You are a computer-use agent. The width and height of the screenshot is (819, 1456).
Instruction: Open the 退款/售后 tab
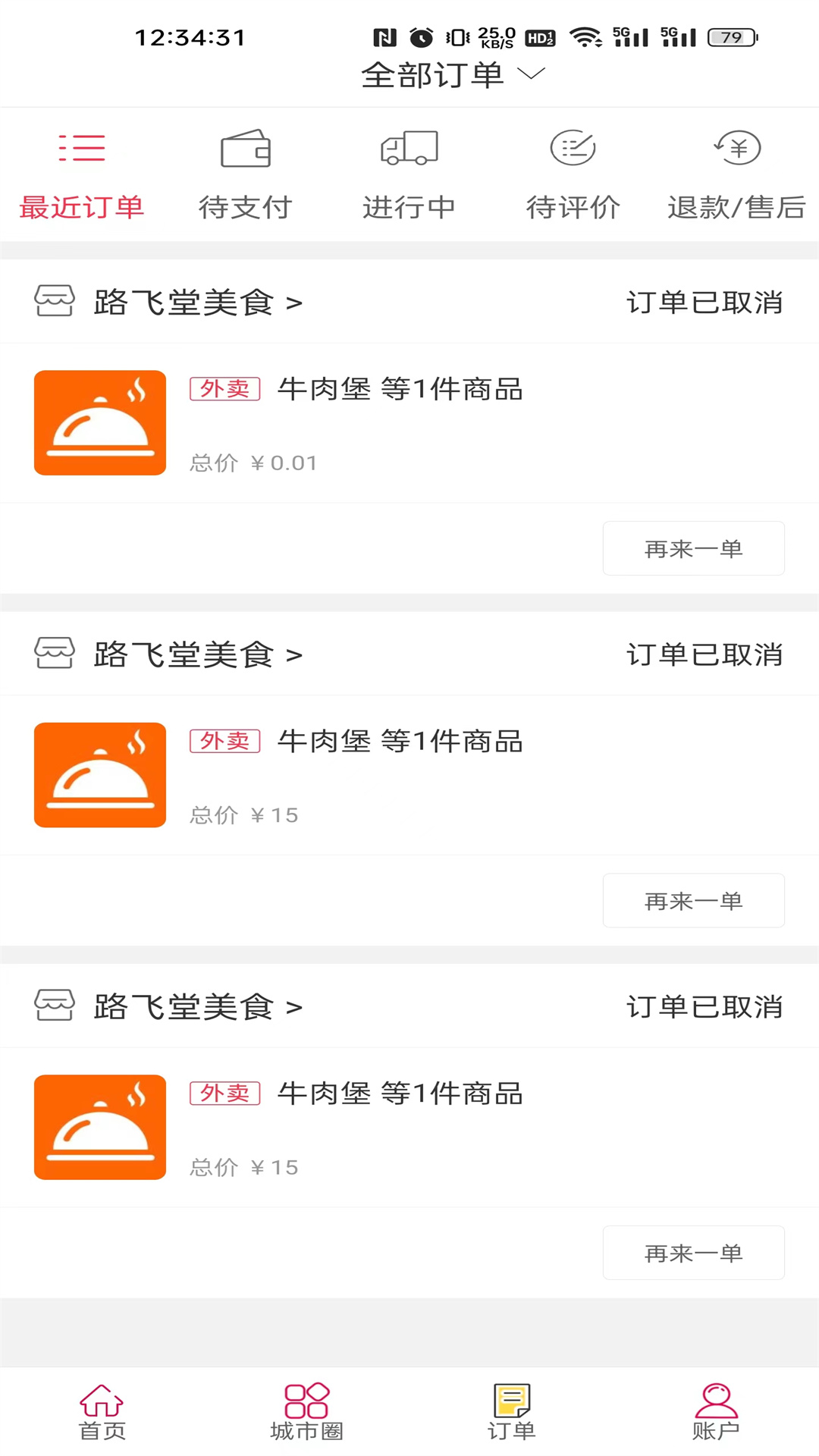click(736, 176)
